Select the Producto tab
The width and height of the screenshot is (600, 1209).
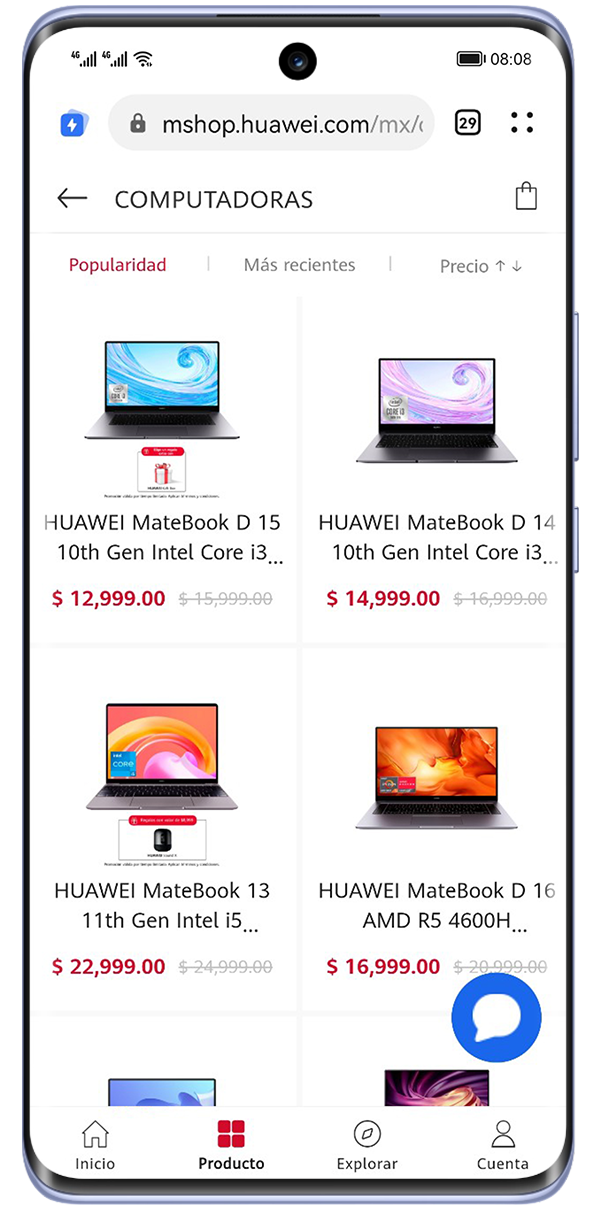[231, 1145]
